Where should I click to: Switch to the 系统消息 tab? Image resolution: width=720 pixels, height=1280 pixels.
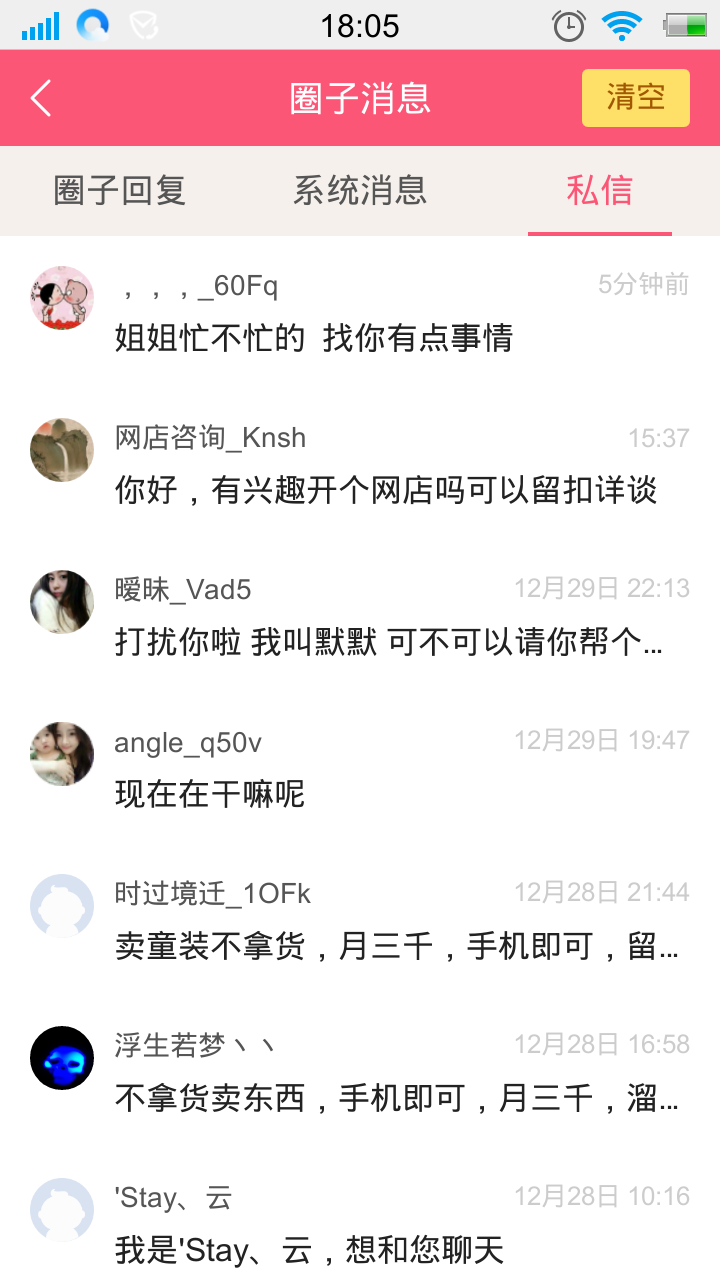(360, 190)
